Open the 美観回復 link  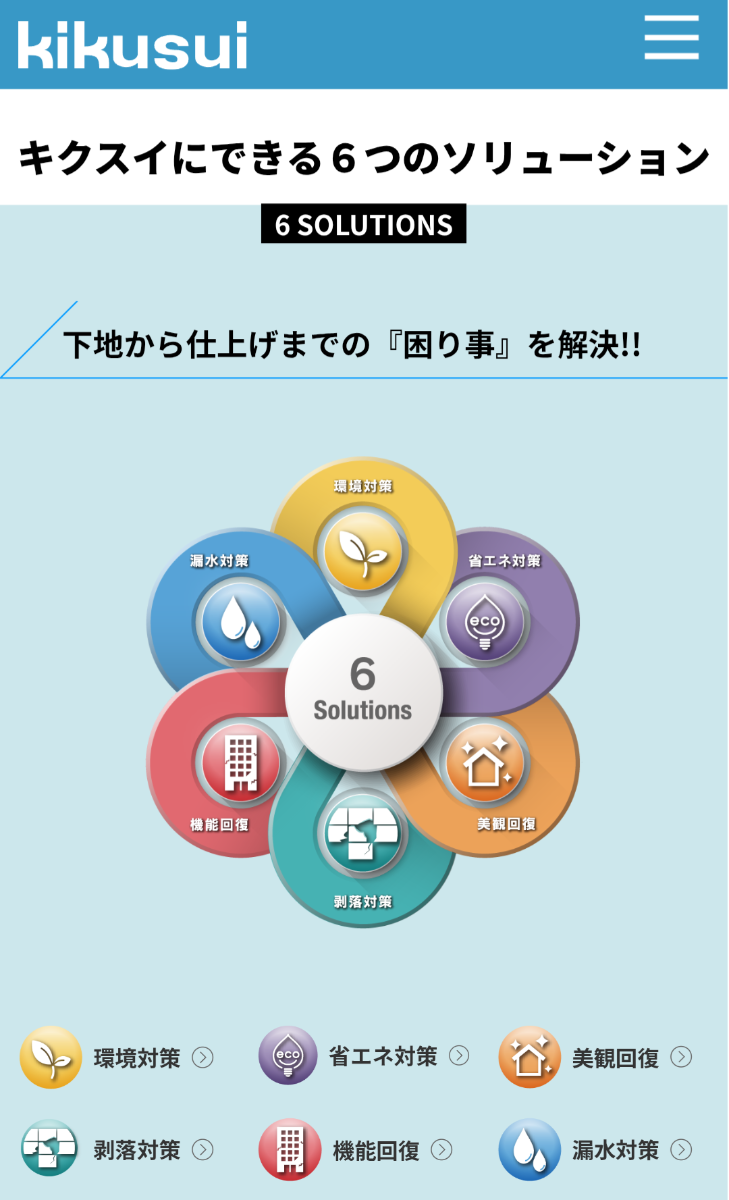595,1057
